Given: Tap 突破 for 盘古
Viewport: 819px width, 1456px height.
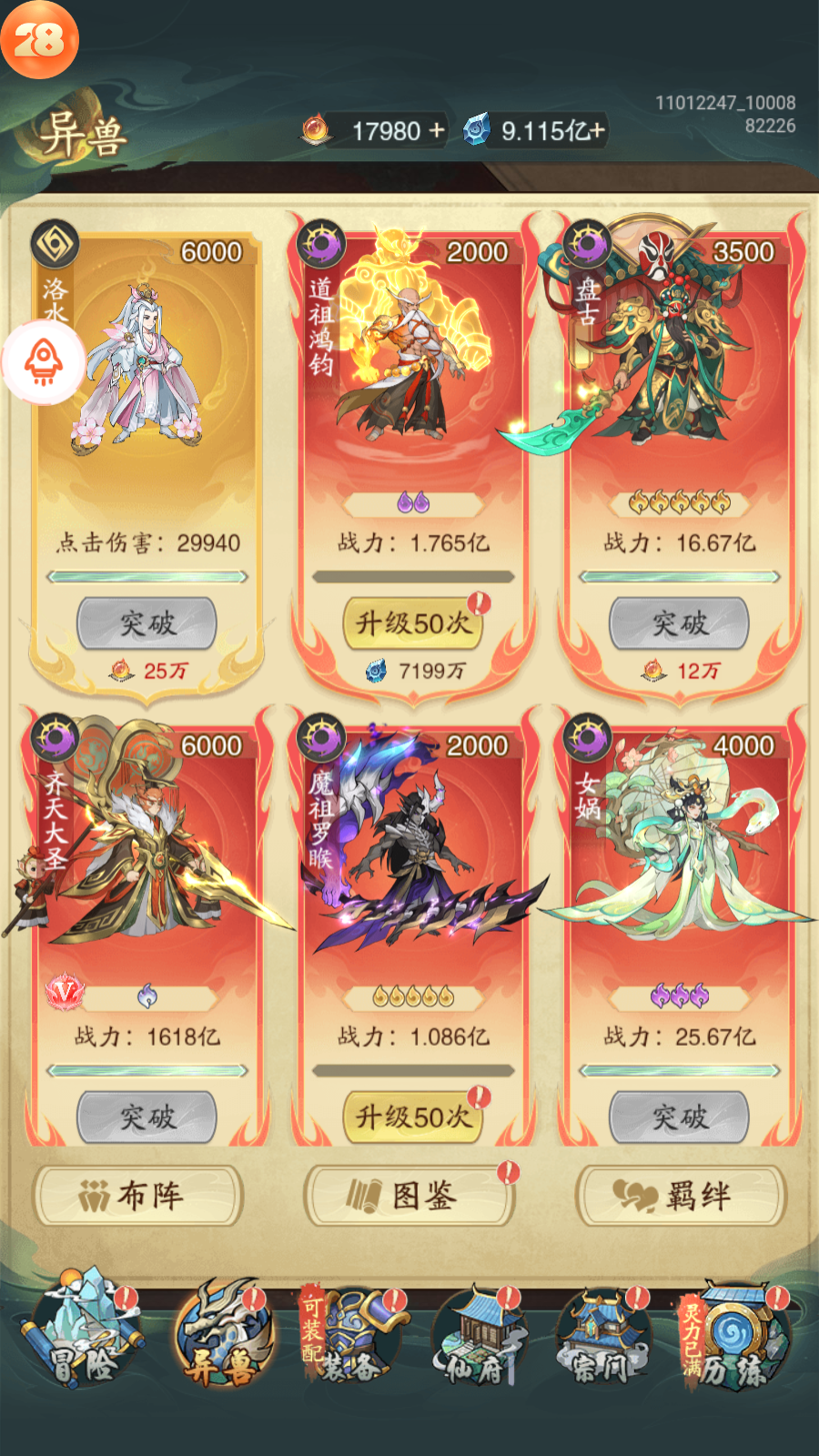Looking at the screenshot, I should (679, 623).
